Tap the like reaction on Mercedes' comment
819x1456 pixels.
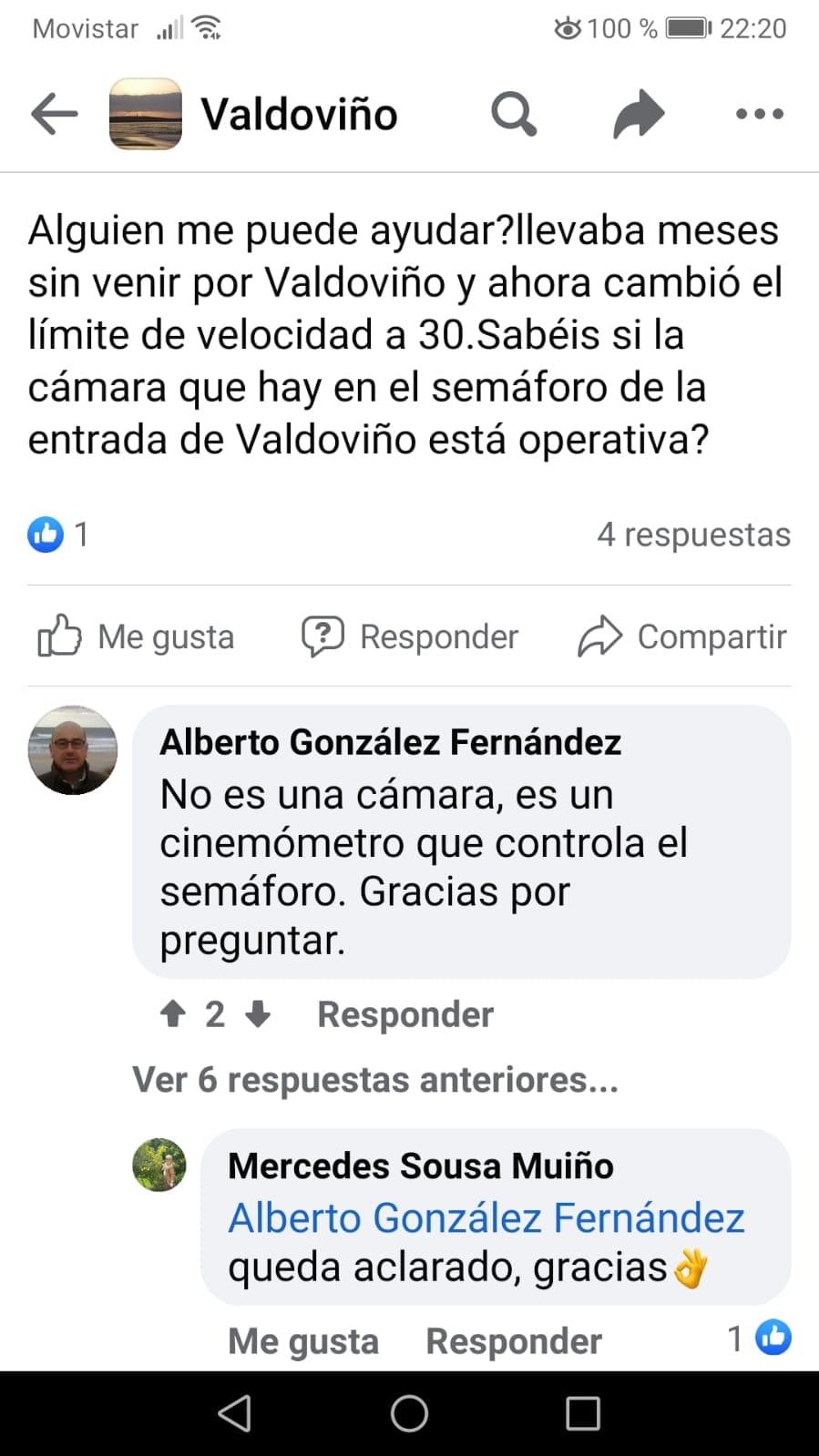pyautogui.click(x=770, y=1338)
